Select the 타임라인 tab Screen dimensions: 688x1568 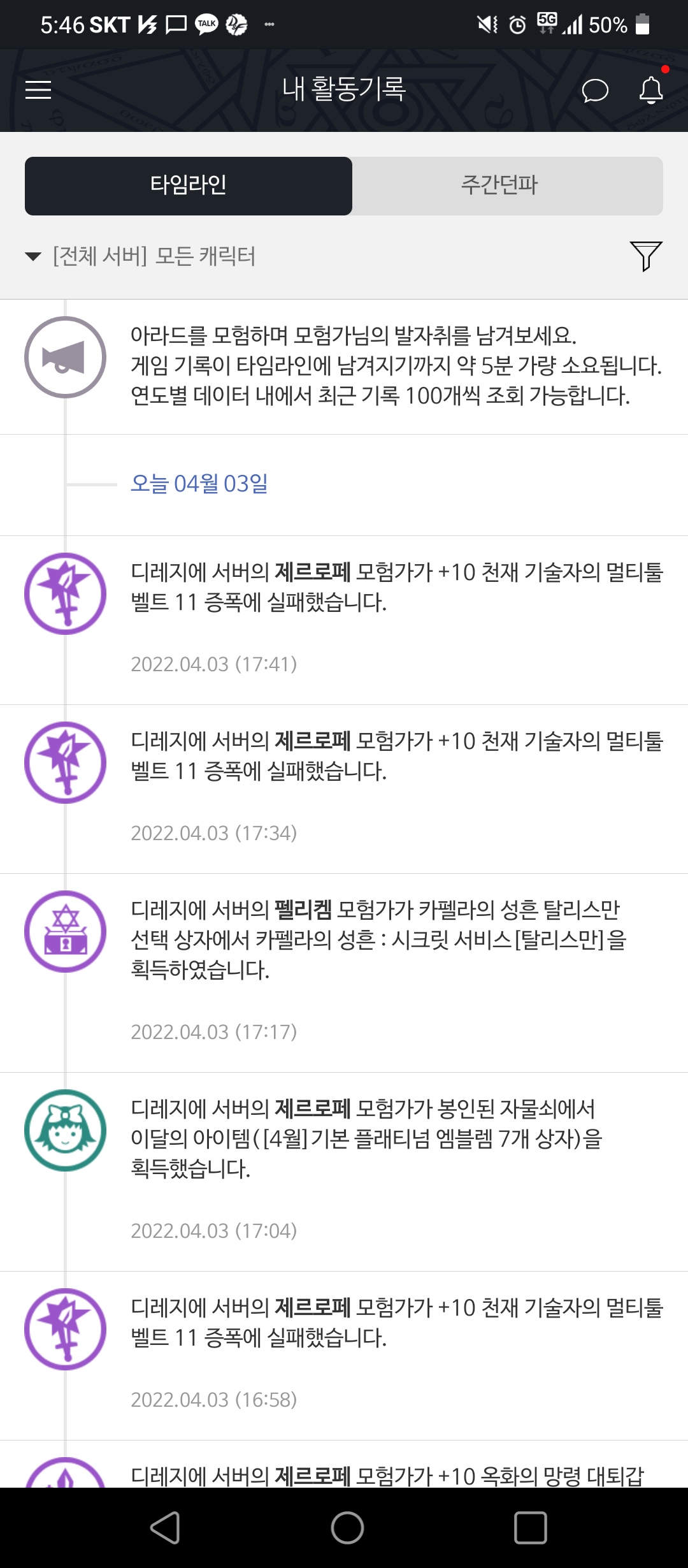(189, 185)
